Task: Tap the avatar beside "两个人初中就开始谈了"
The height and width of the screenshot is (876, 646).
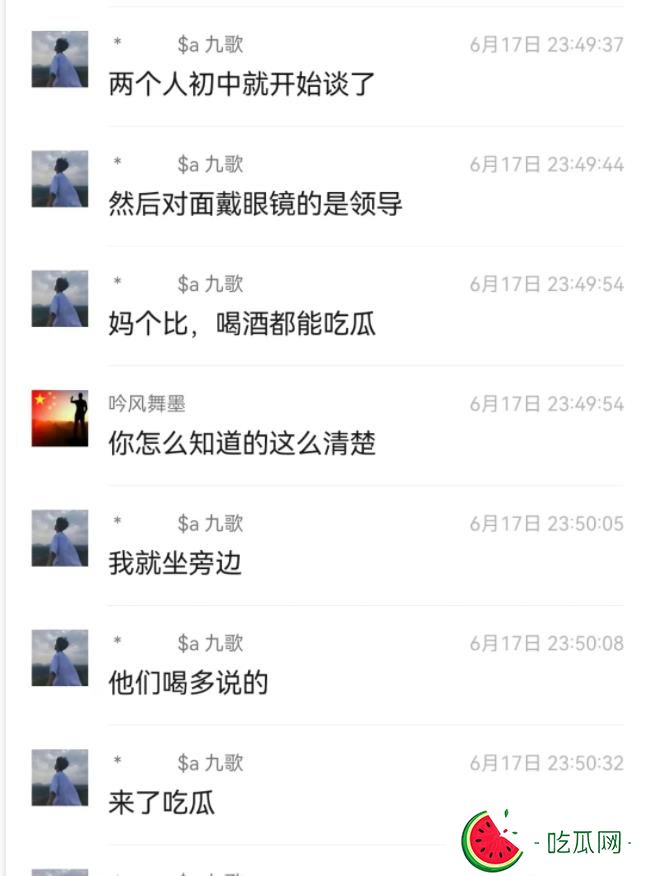Action: pyautogui.click(x=60, y=59)
